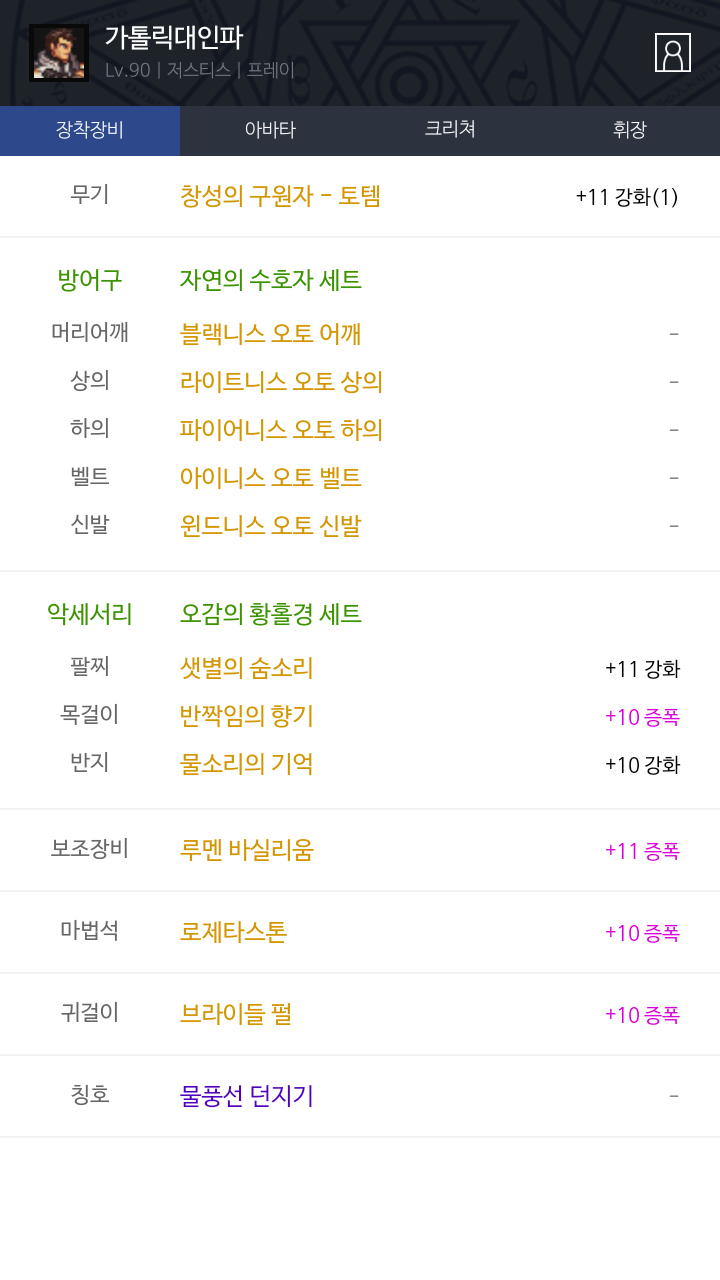Open weapon 창성의 구원자 - 토템
The height and width of the screenshot is (1280, 720).
pyautogui.click(x=280, y=196)
